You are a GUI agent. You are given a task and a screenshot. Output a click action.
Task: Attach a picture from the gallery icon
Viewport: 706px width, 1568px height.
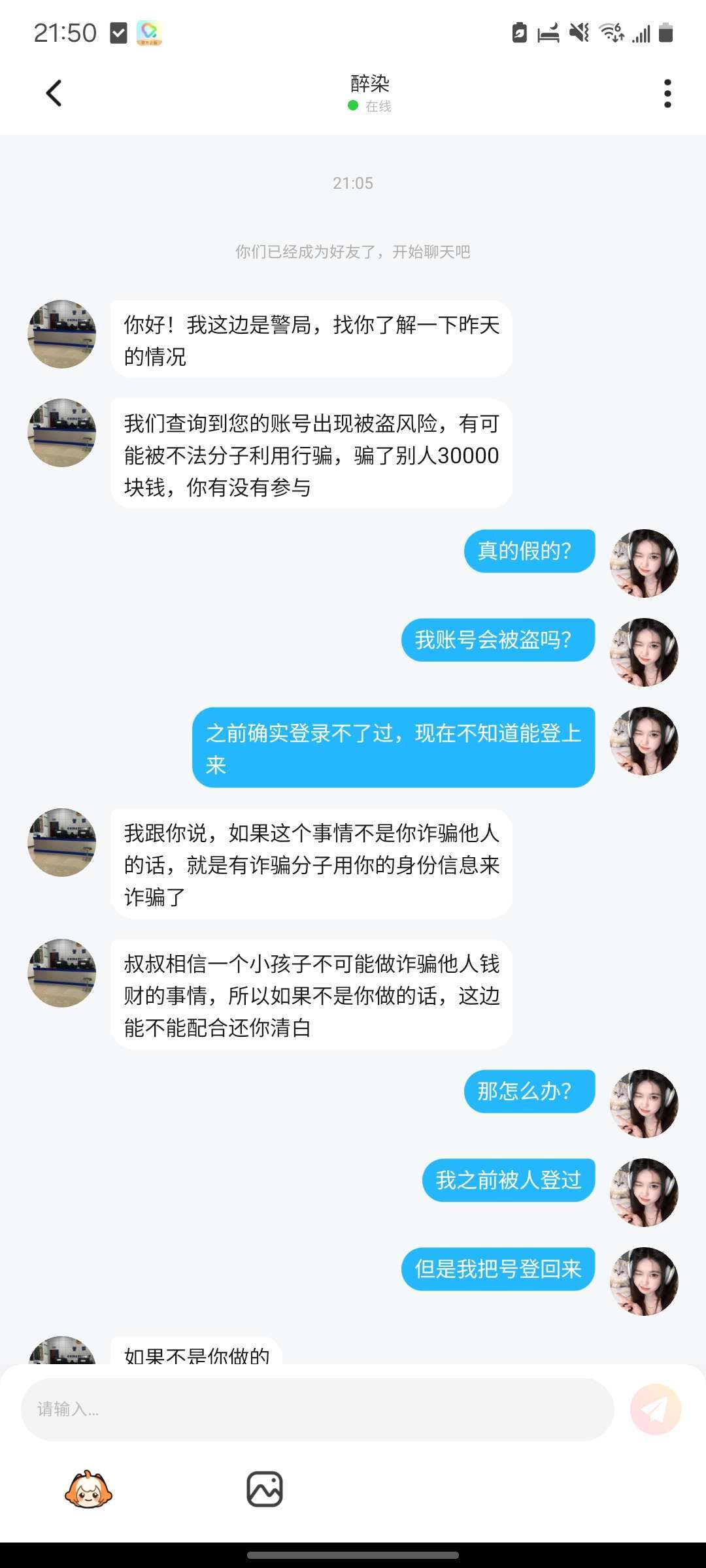pos(265,1490)
